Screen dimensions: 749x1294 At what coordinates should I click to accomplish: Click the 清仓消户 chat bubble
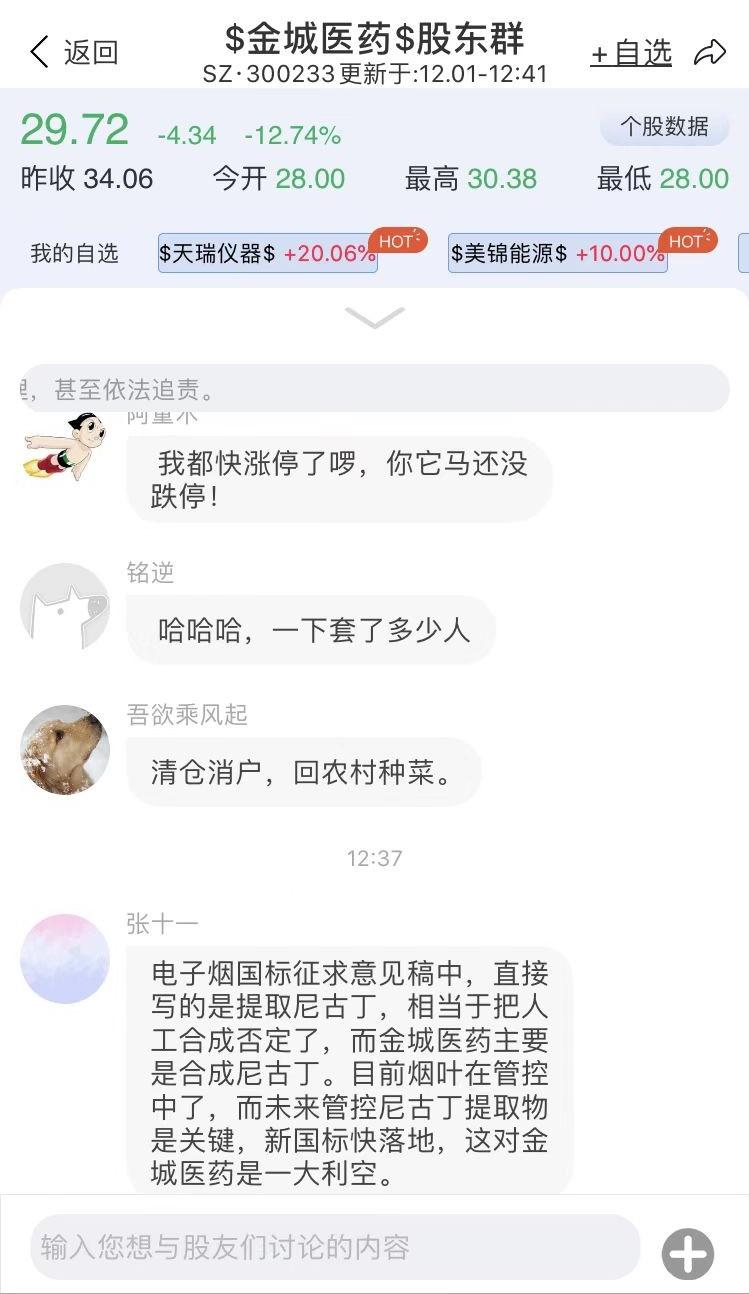pyautogui.click(x=303, y=771)
